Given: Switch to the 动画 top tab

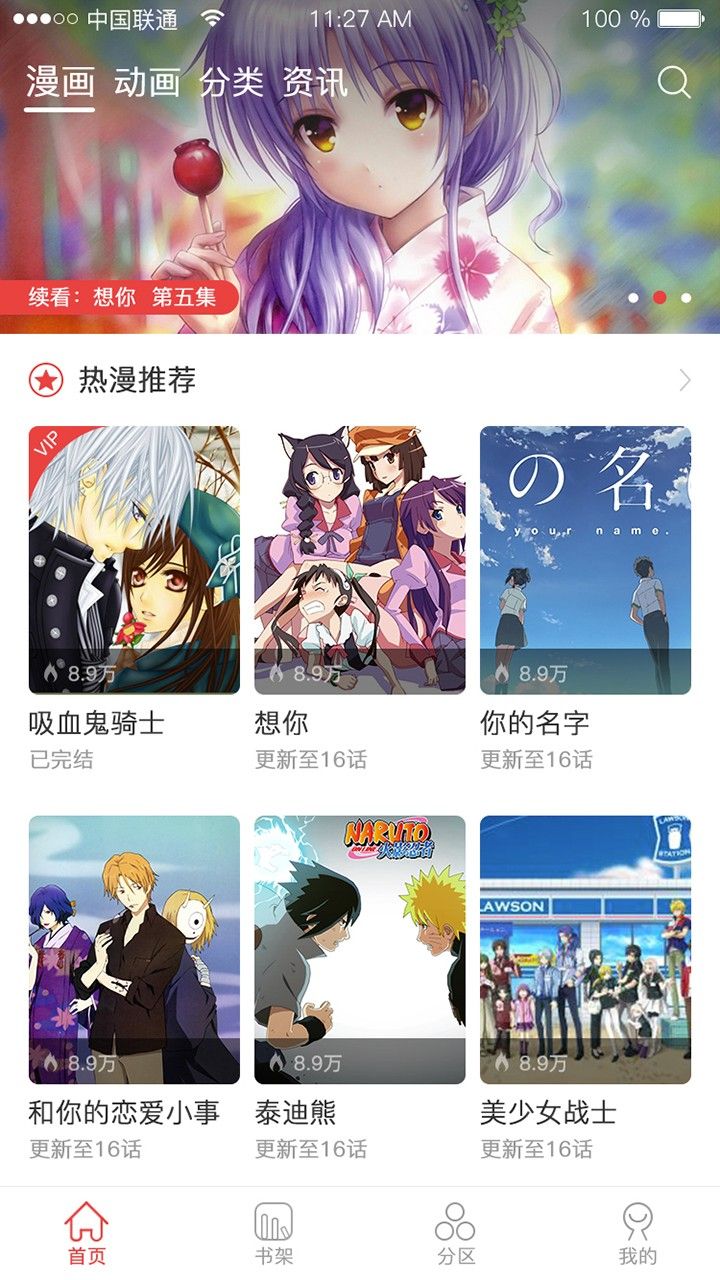Looking at the screenshot, I should point(146,82).
